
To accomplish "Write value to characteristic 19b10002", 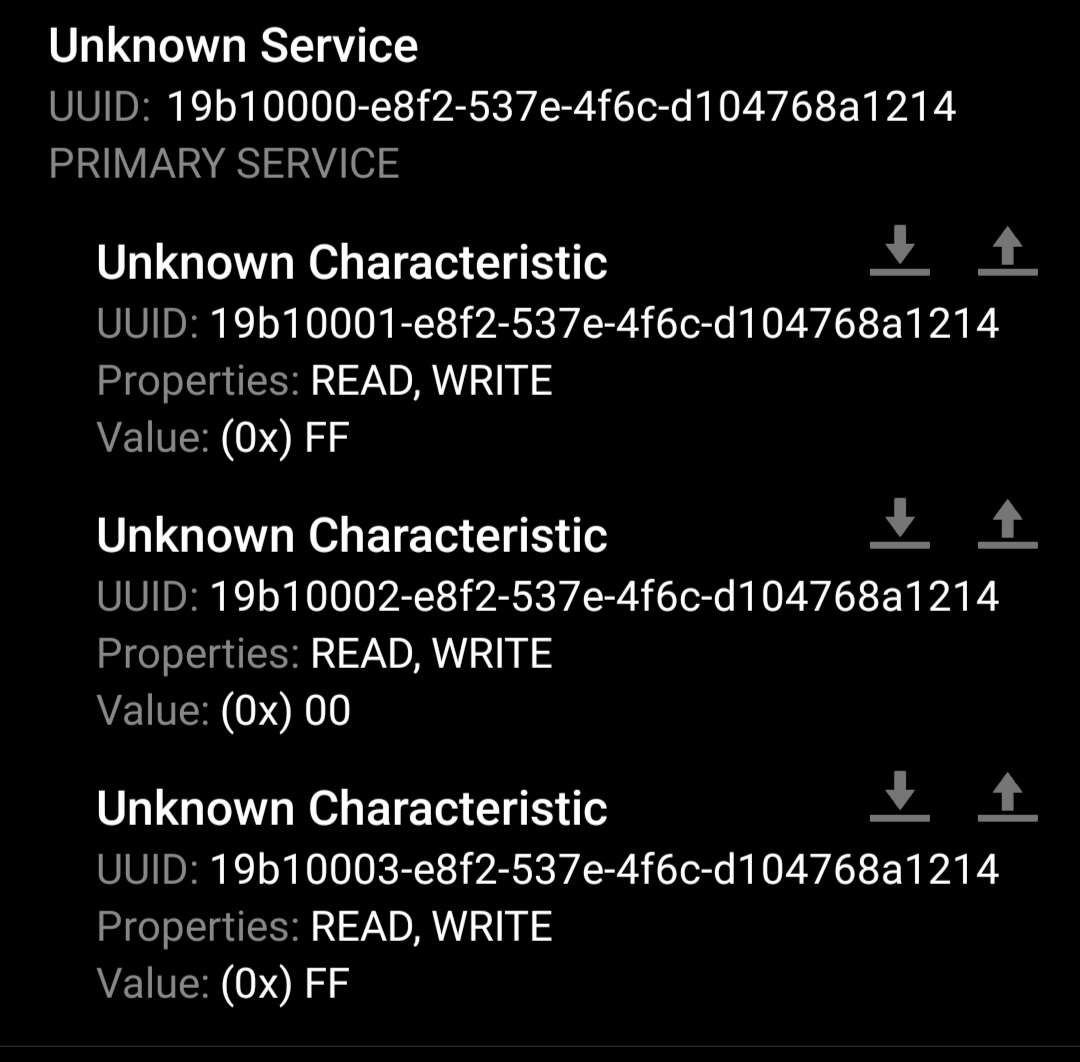I will pos(1007,524).
